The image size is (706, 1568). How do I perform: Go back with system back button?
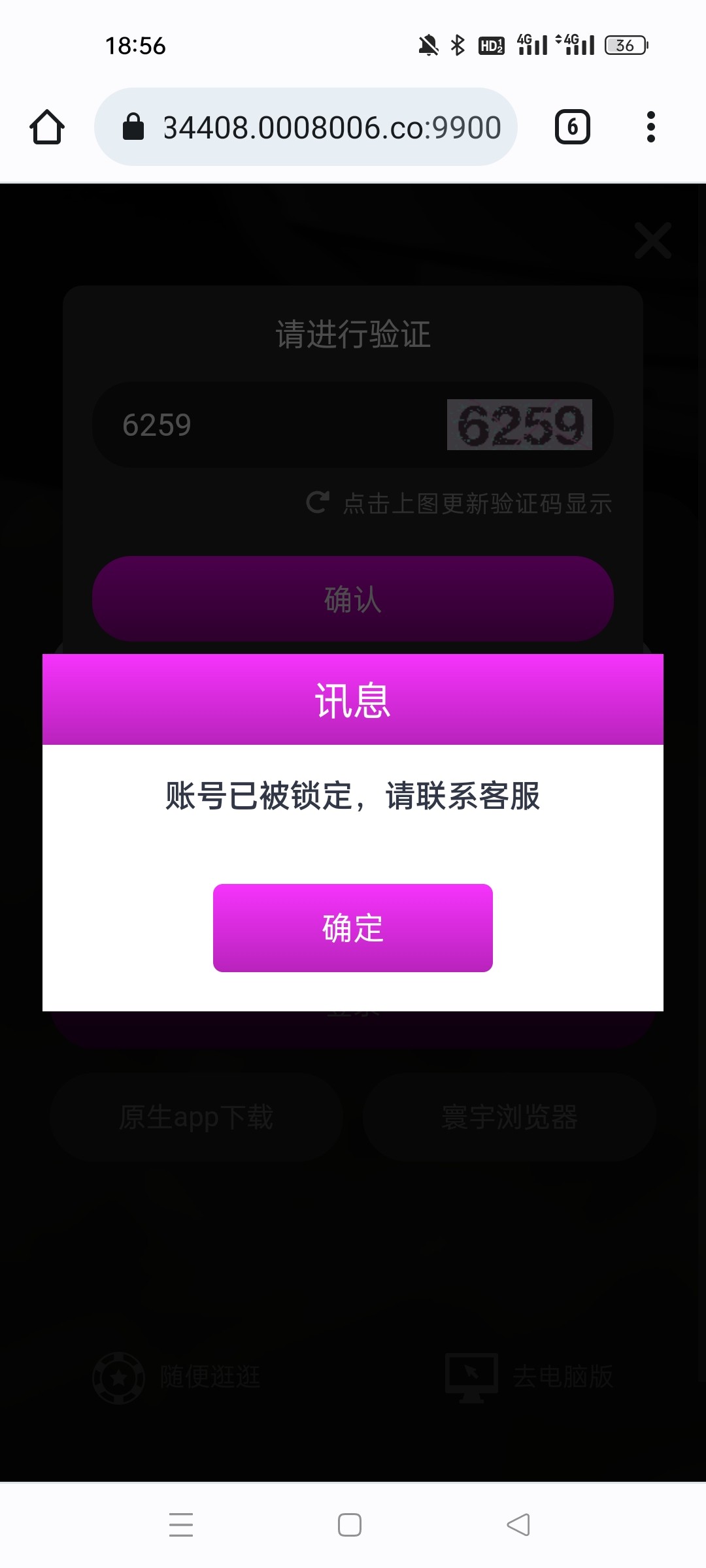pyautogui.click(x=518, y=1525)
